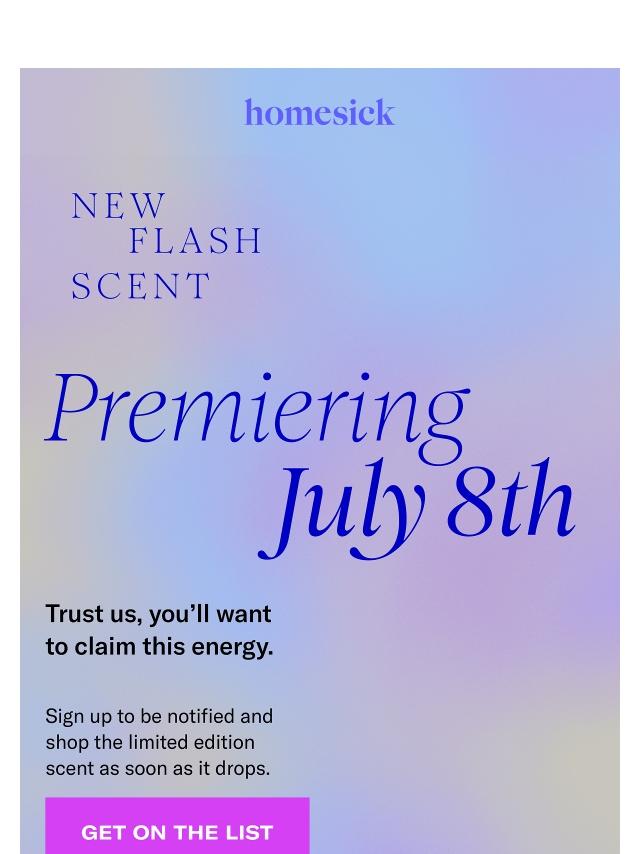Tap the Get On The List button
This screenshot has height=854, width=640.
click(177, 828)
